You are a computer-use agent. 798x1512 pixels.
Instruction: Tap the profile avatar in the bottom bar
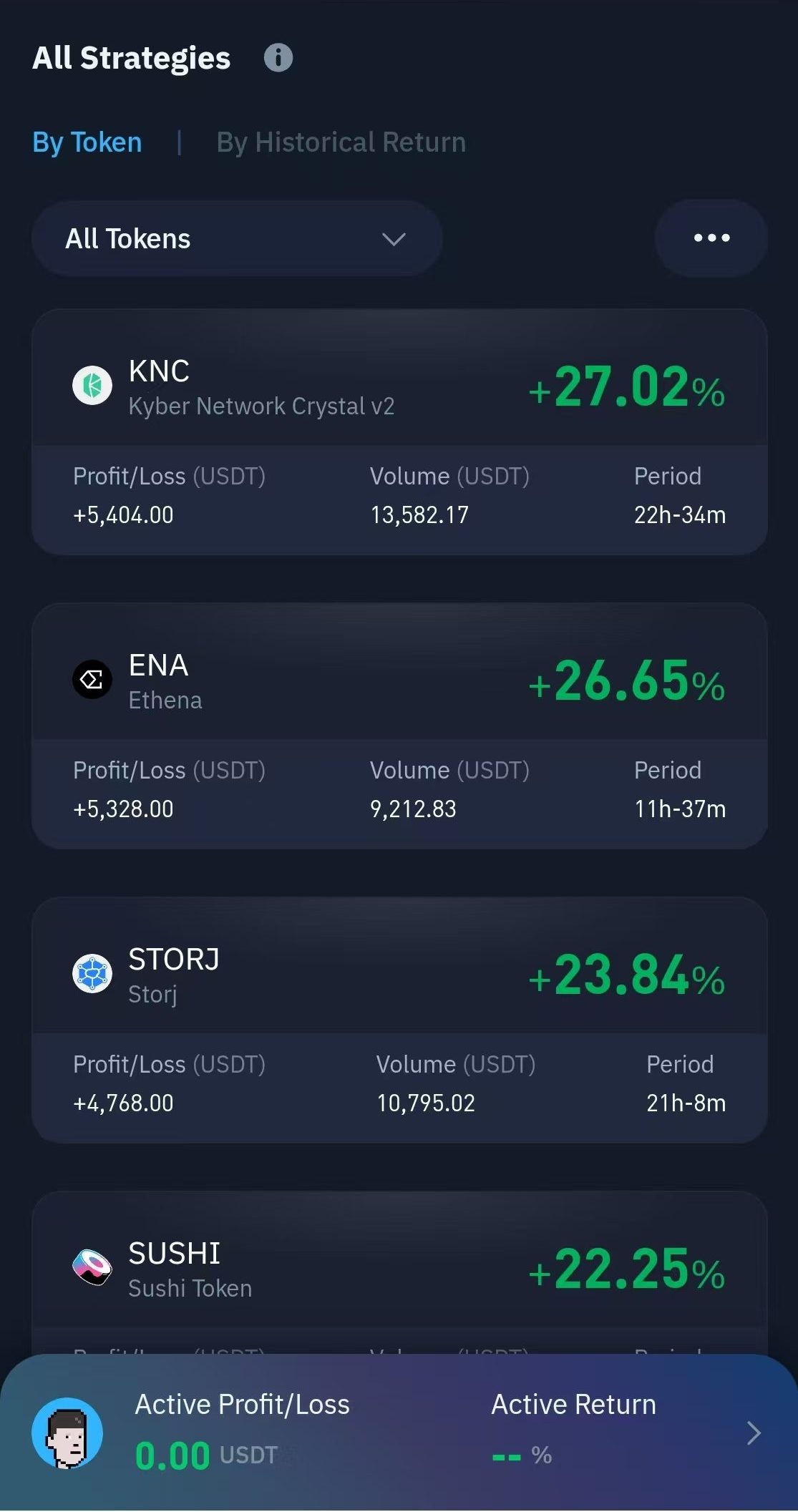coord(67,1433)
